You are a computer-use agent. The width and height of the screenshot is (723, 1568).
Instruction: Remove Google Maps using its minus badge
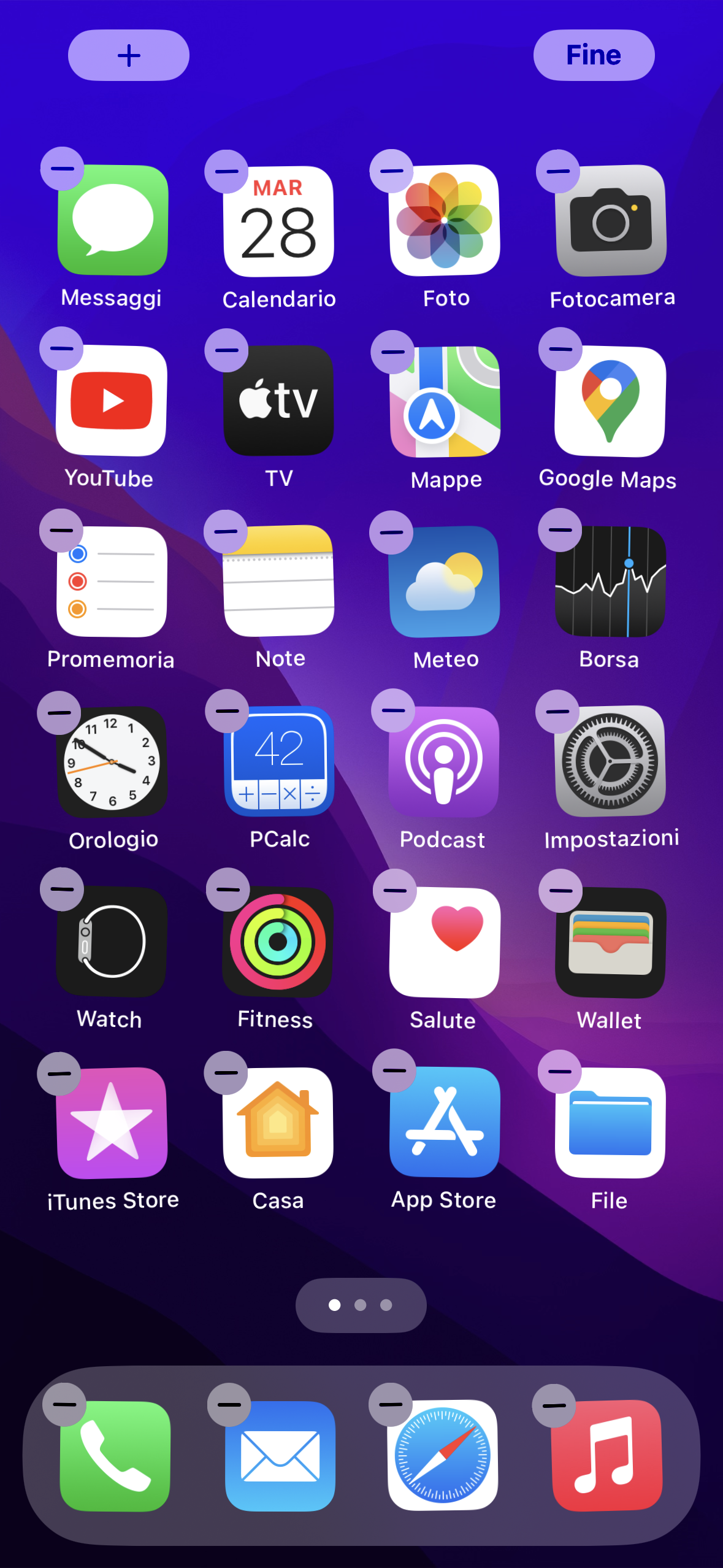[x=560, y=349]
